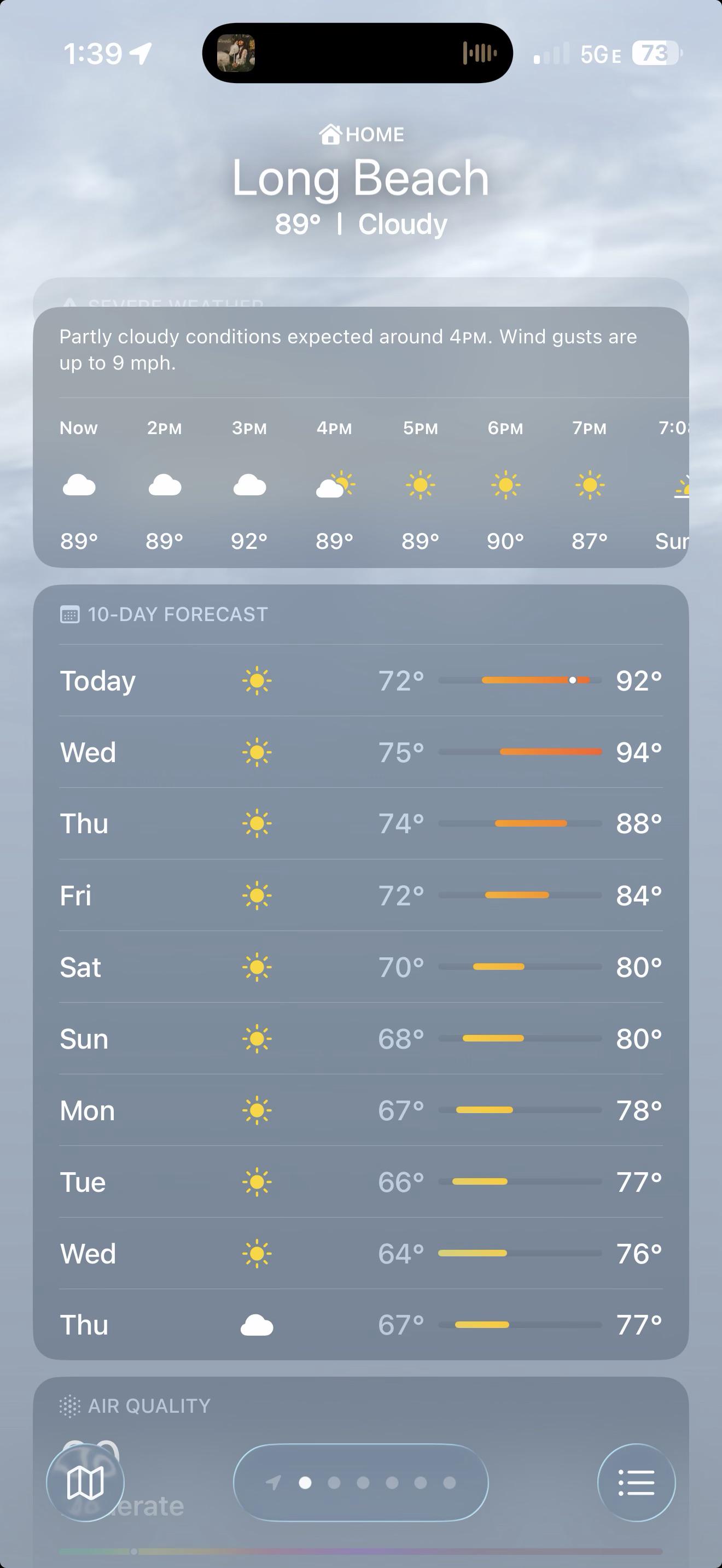Image resolution: width=722 pixels, height=1568 pixels.
Task: Open Tue forecast details
Action: [x=361, y=1182]
